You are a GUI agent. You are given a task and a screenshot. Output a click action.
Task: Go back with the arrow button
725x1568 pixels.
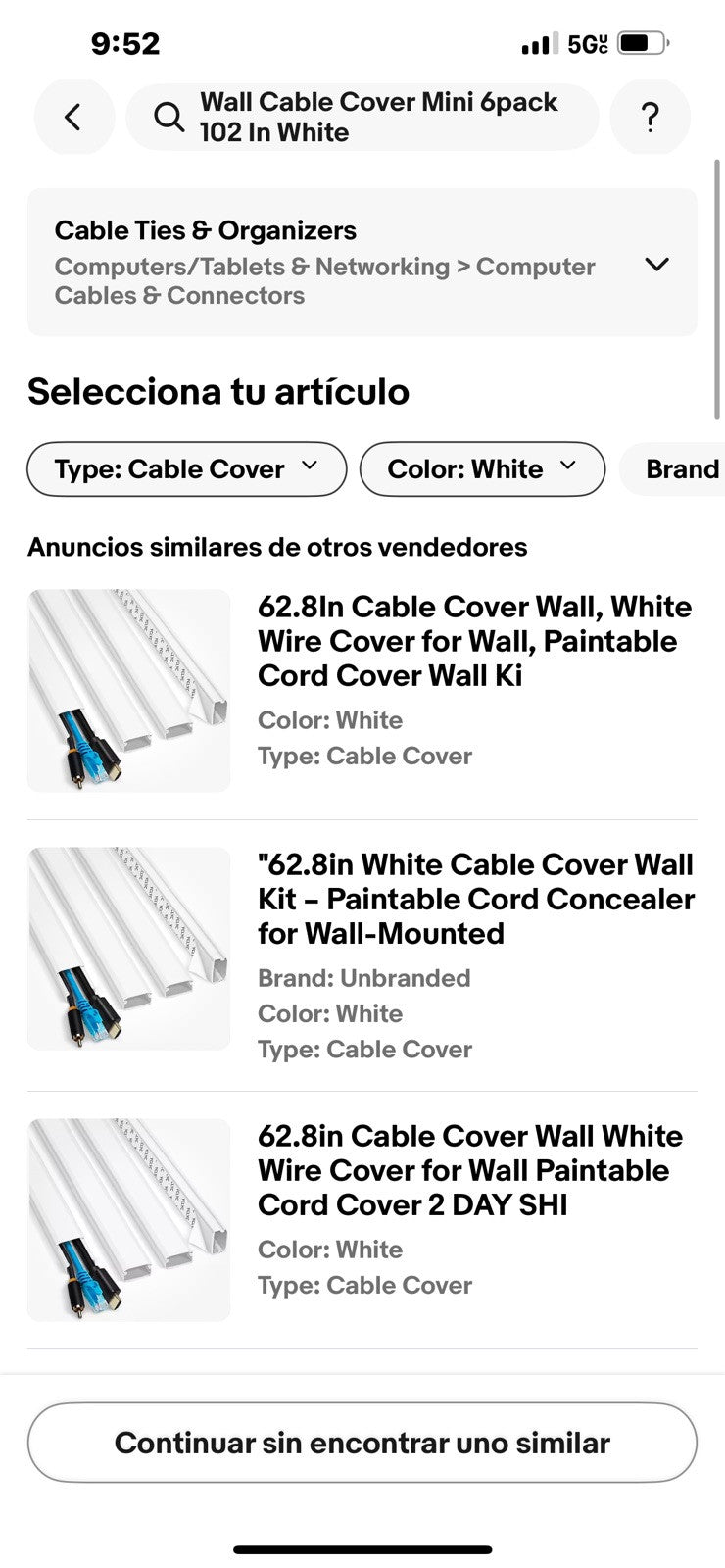pos(73,118)
